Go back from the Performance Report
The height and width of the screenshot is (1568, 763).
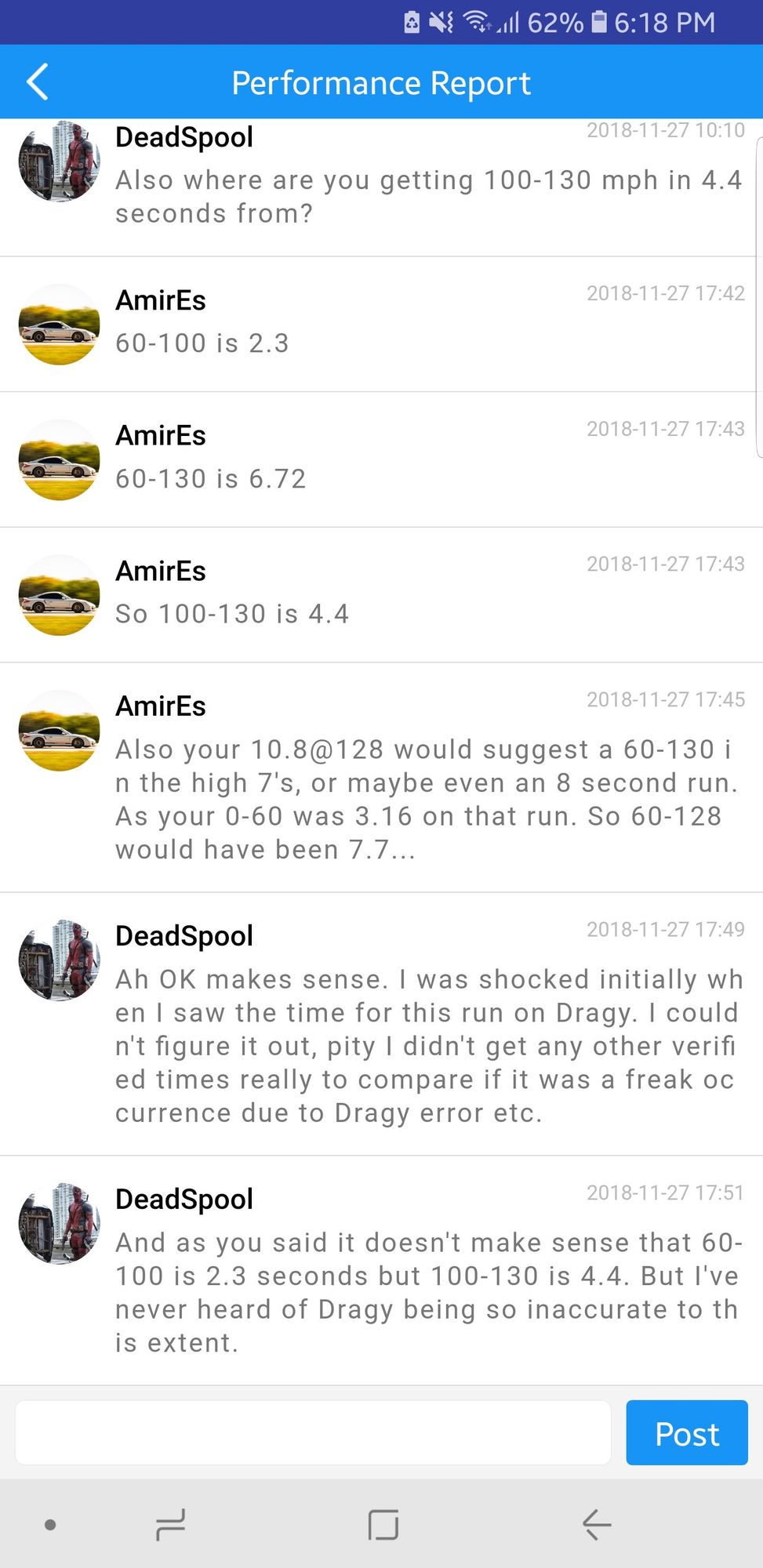pos(38,82)
